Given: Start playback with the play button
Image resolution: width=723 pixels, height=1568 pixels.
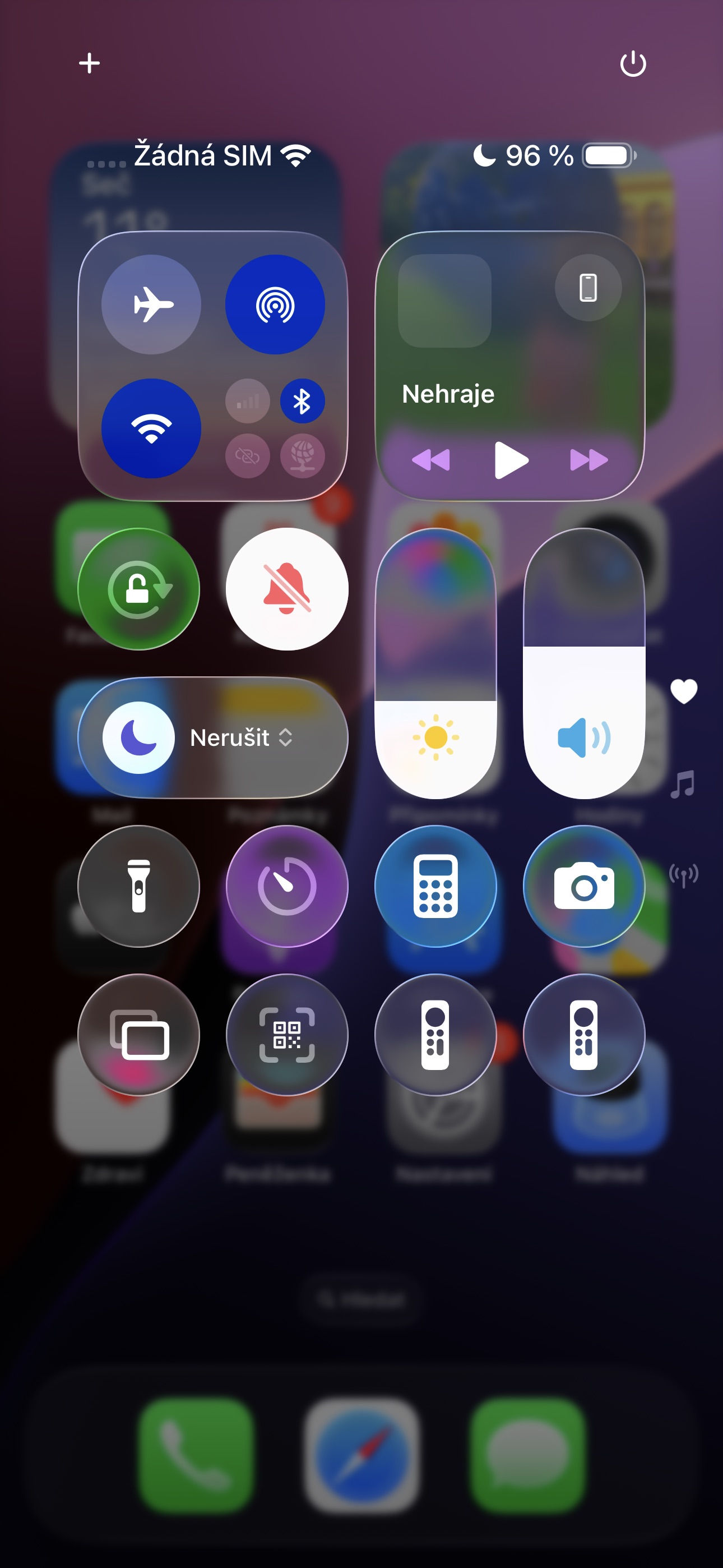Looking at the screenshot, I should tap(511, 460).
